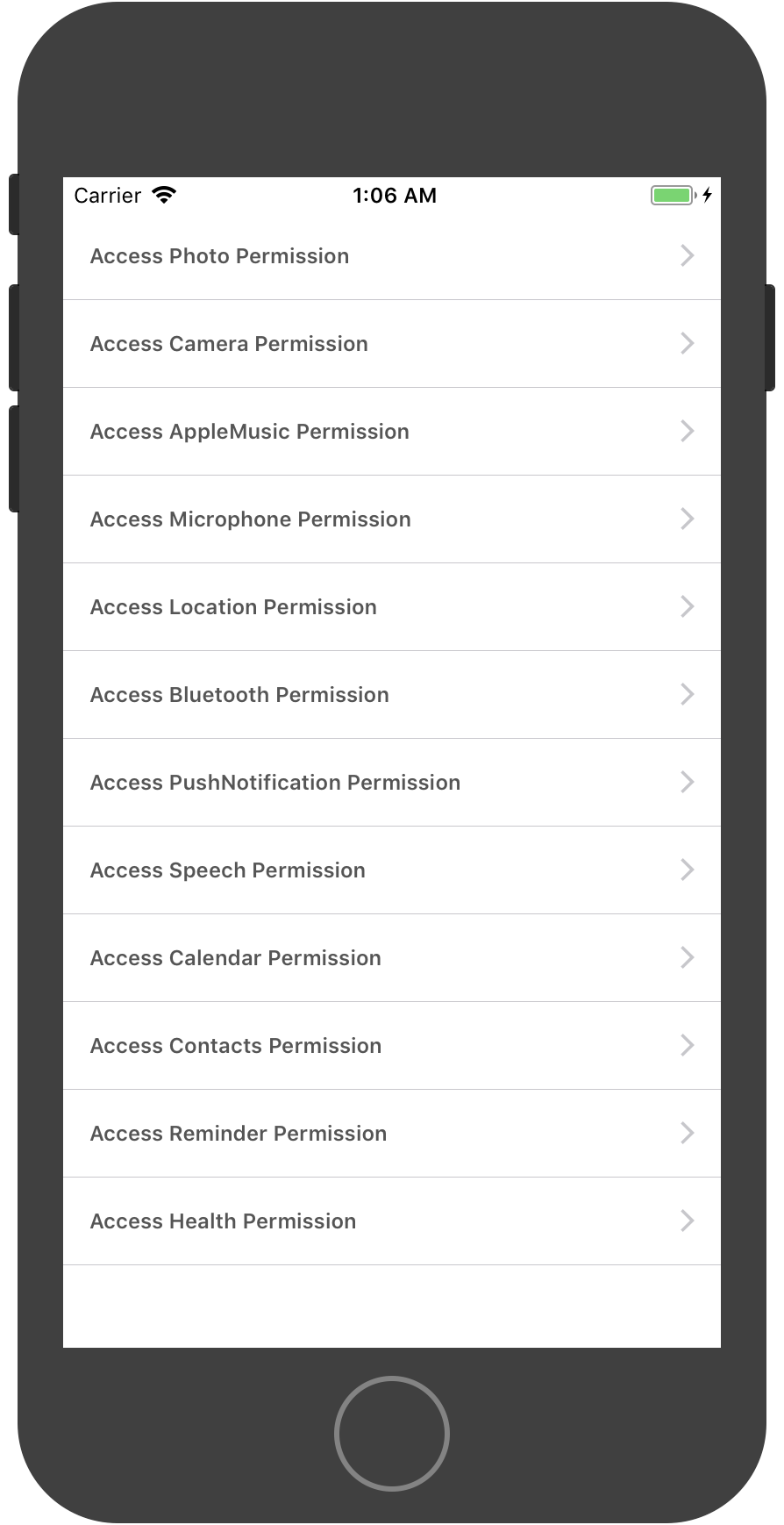Screen dimensions: 784x1525
Task: Select Access Speech Permission row
Action: (392, 870)
